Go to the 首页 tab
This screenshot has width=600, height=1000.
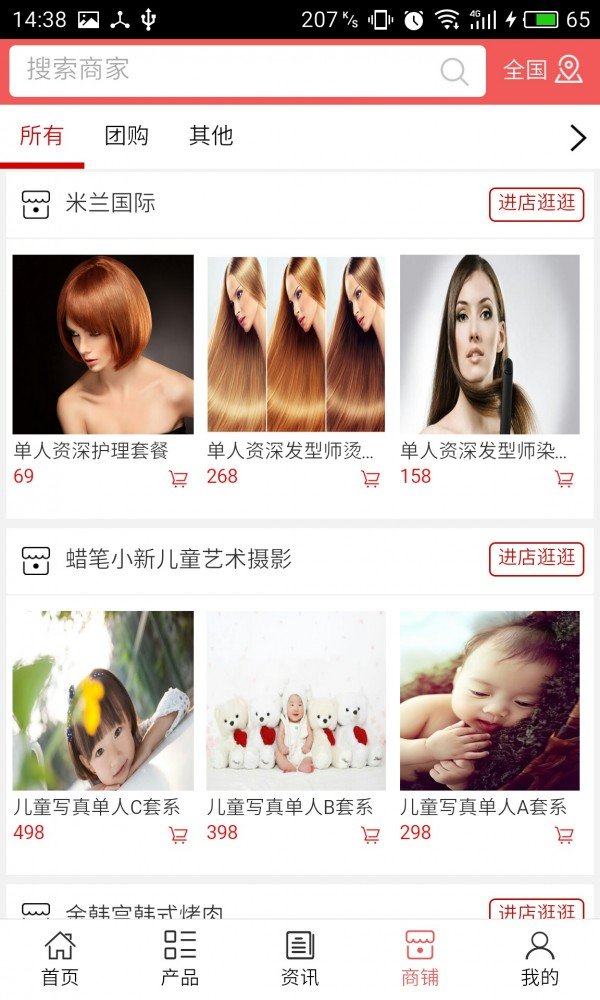pos(60,958)
